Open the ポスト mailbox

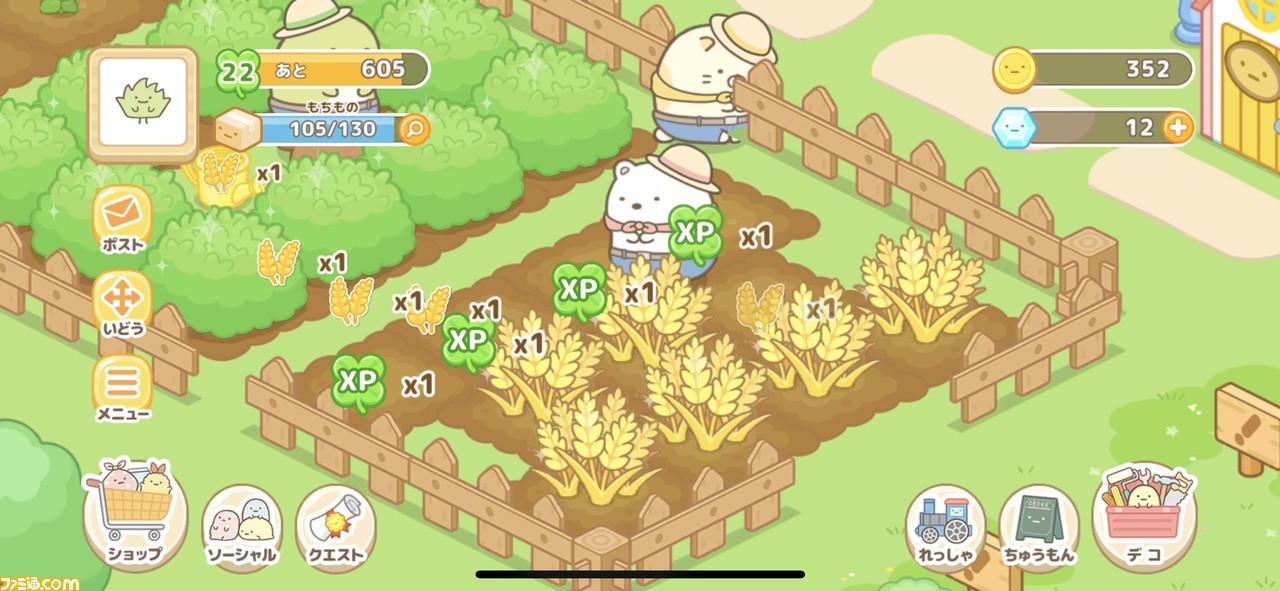point(122,218)
